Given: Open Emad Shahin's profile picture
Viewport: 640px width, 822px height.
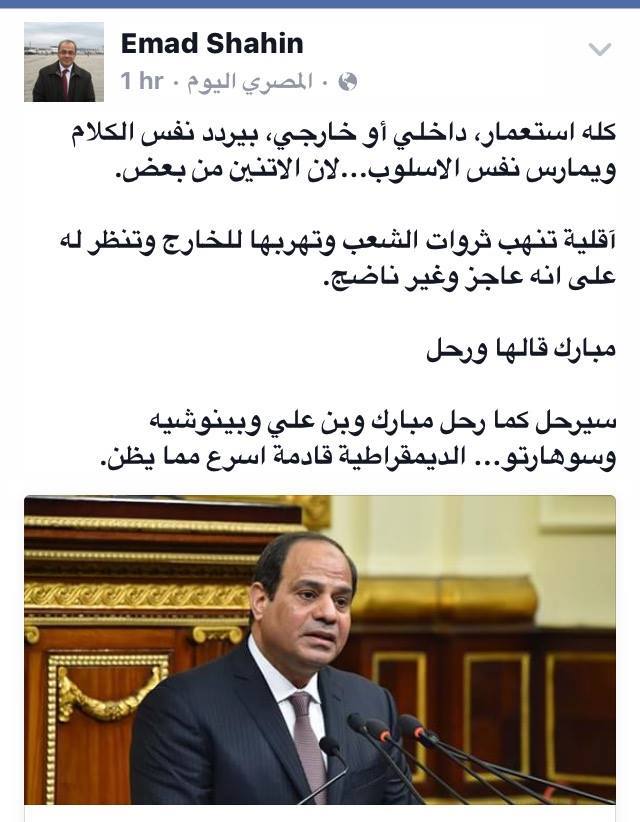Looking at the screenshot, I should pyautogui.click(x=63, y=62).
